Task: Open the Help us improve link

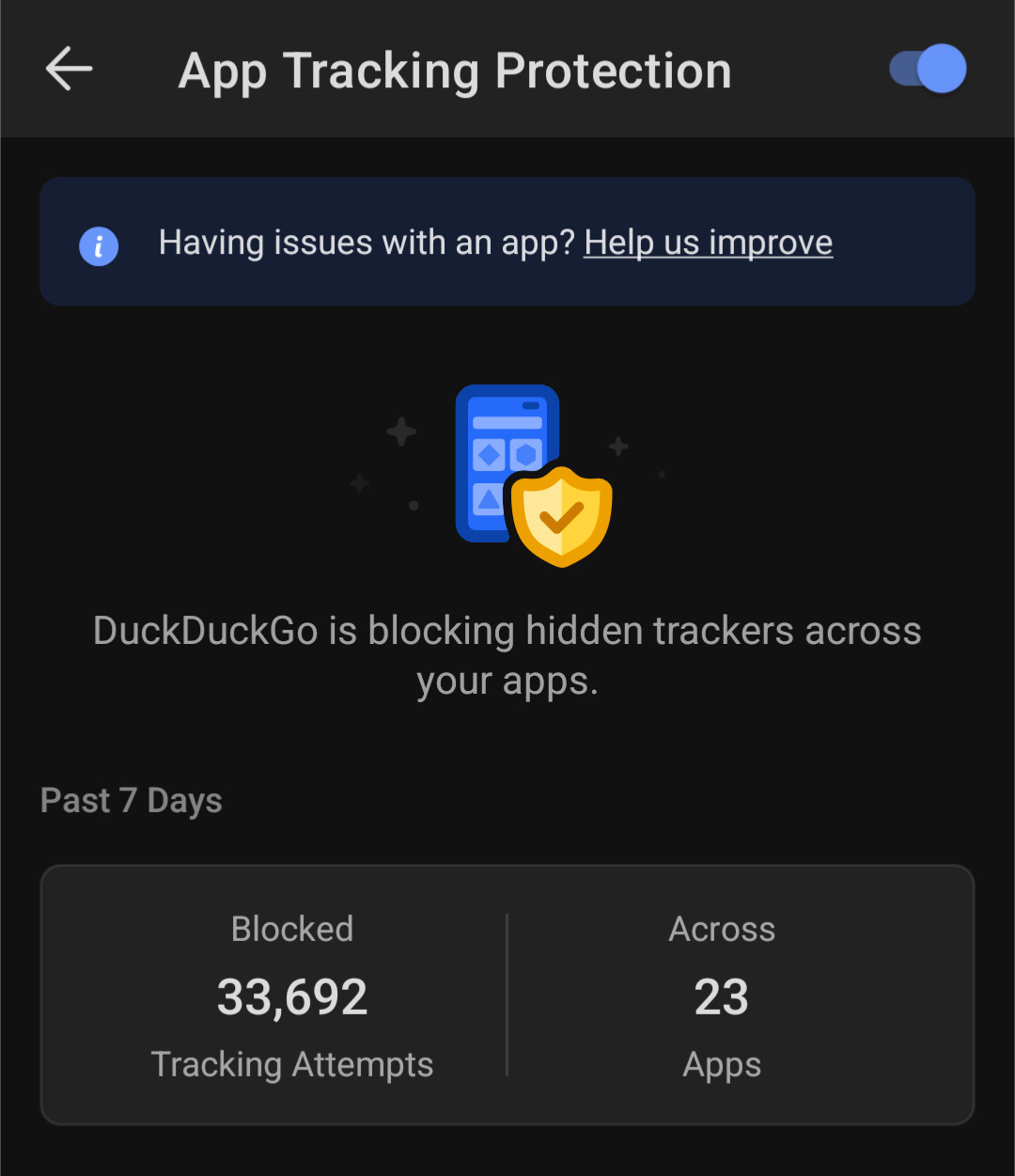Action: (708, 243)
